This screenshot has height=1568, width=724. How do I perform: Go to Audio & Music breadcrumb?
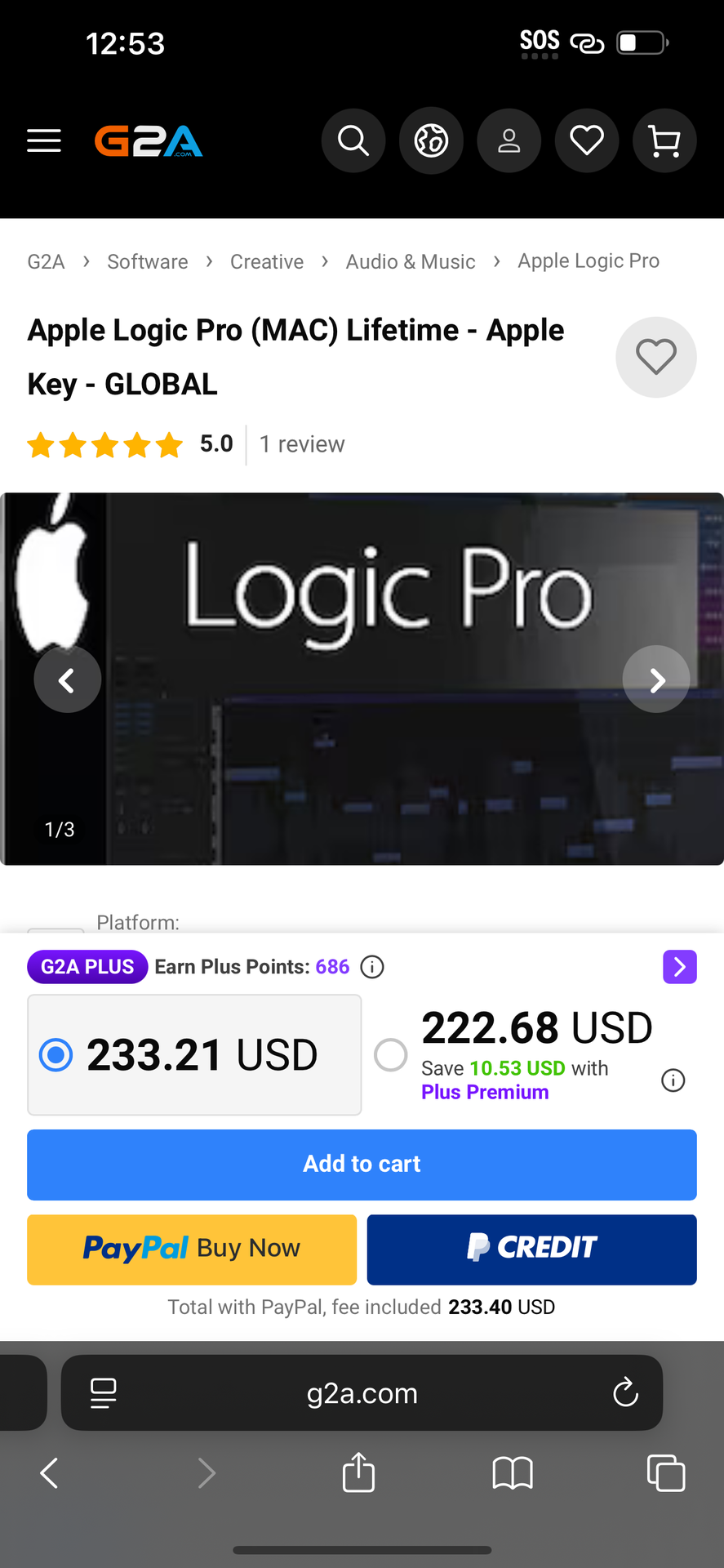[411, 261]
